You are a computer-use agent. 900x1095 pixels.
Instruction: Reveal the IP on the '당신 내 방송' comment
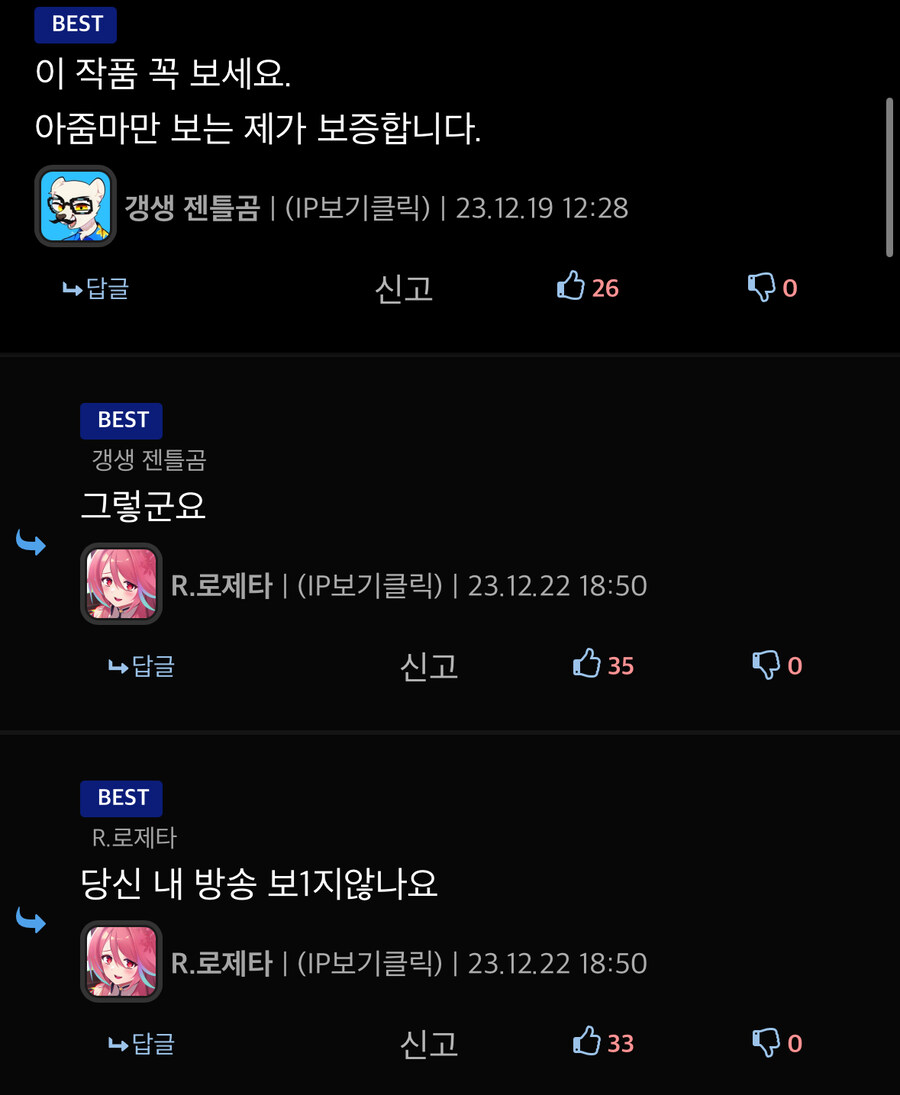tap(370, 963)
